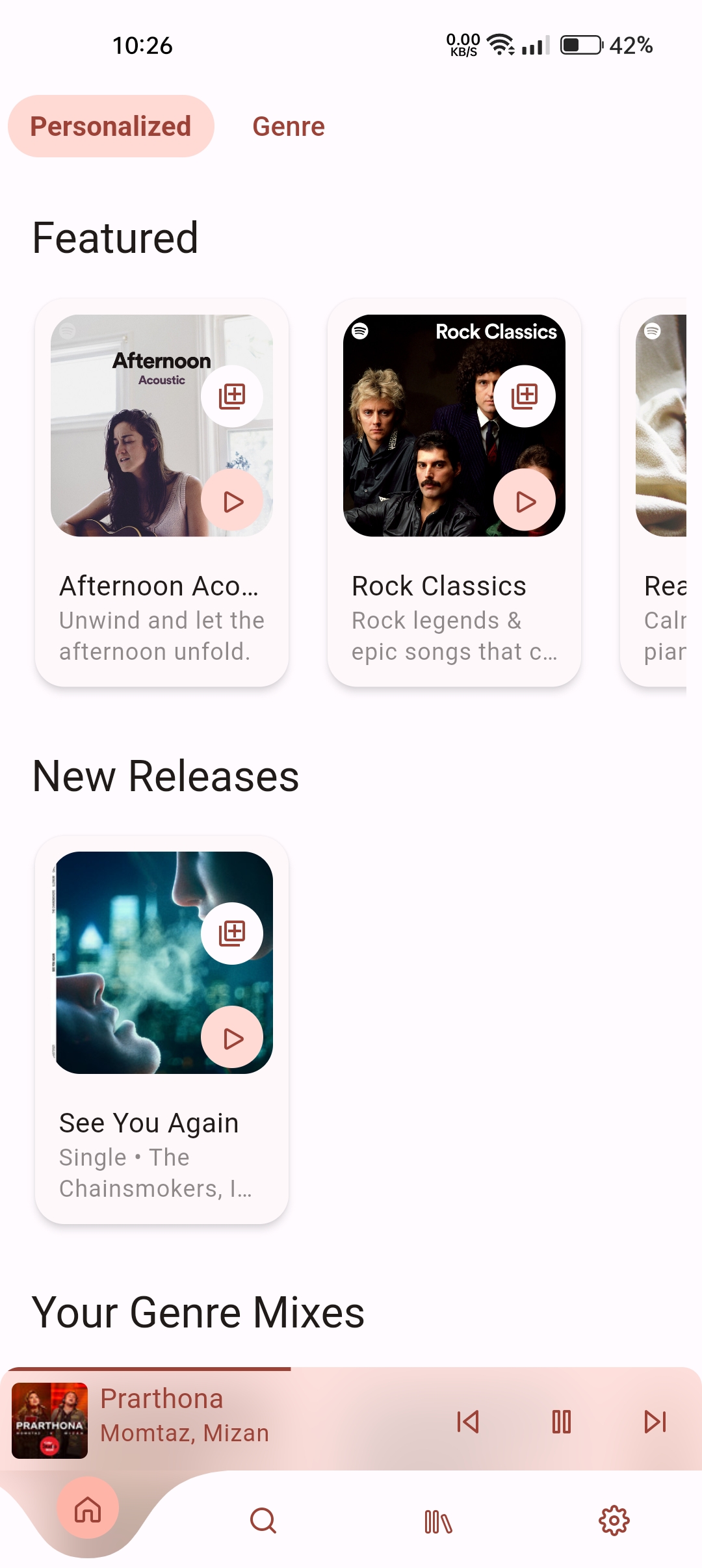Switch to the Genre tab
The image size is (702, 1568).
click(288, 126)
